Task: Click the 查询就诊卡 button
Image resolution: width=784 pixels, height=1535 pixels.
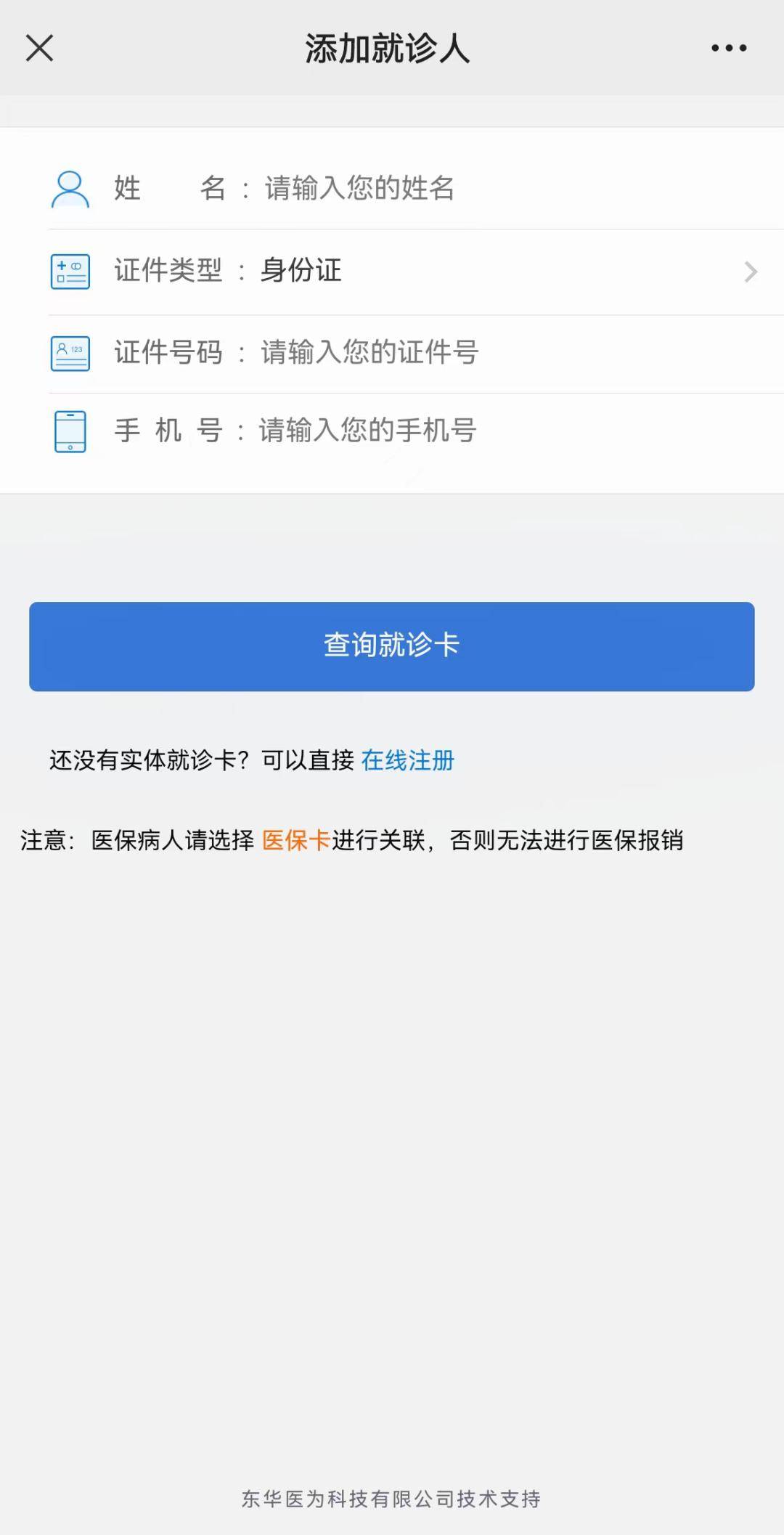Action: point(392,646)
